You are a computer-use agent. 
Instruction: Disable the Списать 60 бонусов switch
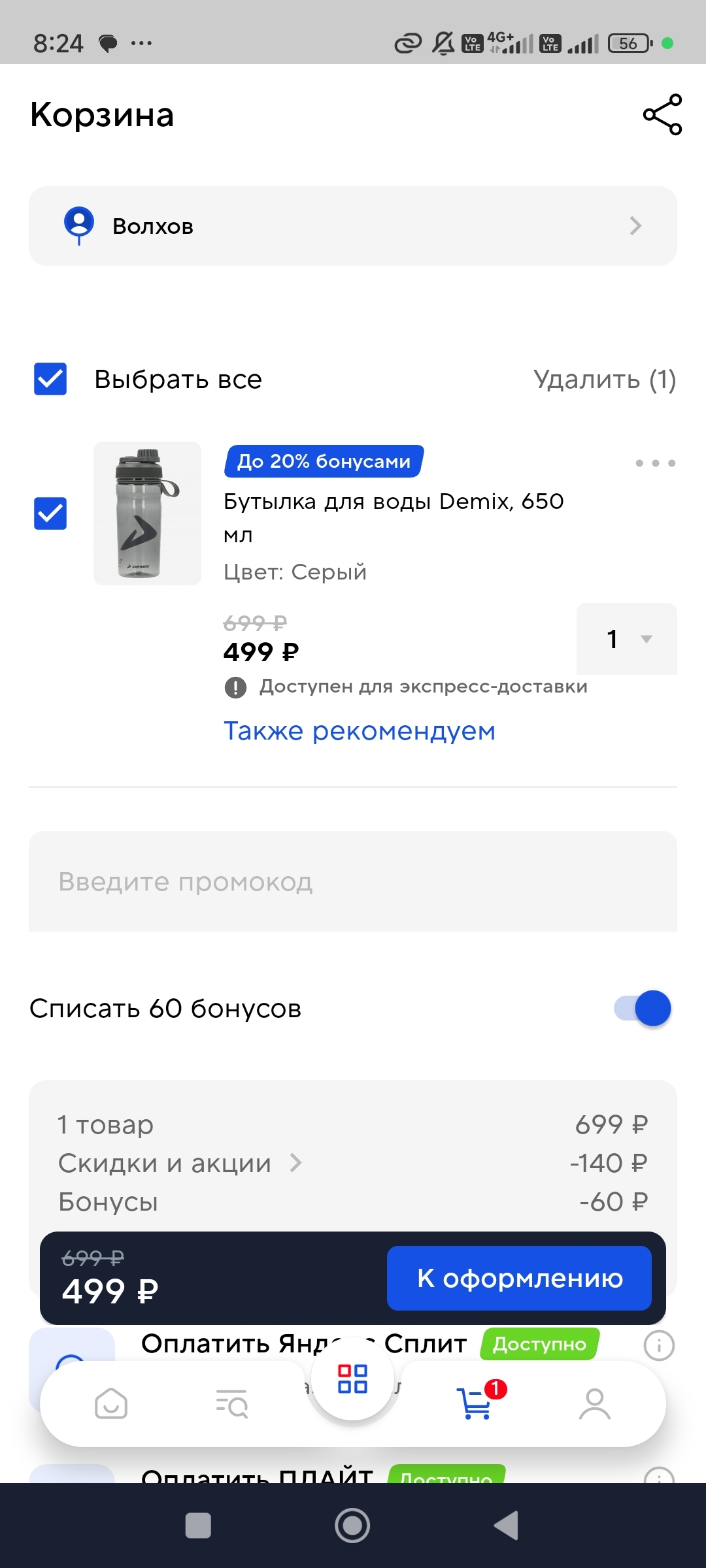(x=643, y=1009)
